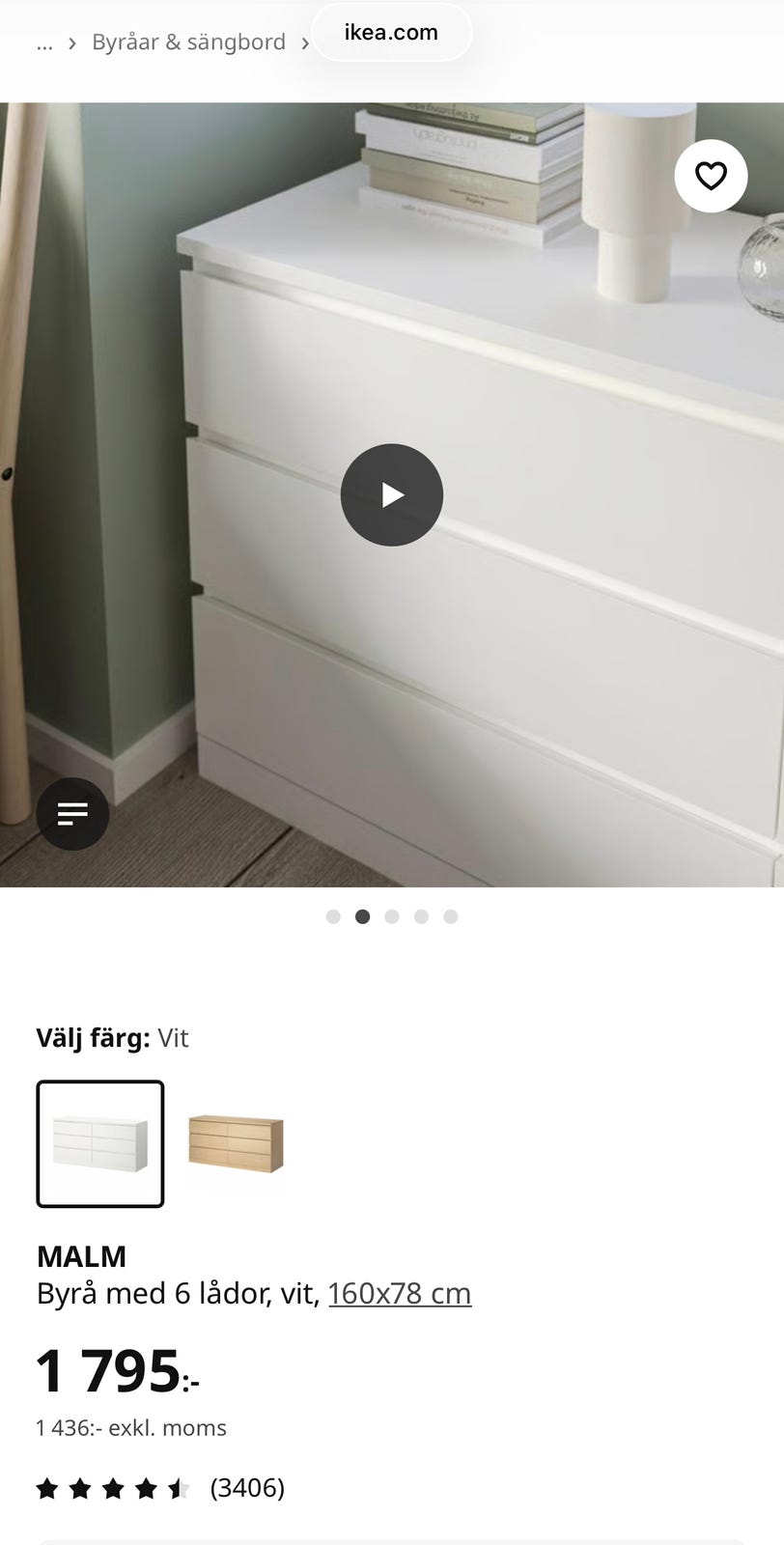Tap the breadcrumb chevron after Byråar & sängbord
This screenshot has width=784, height=1545.
click(305, 42)
